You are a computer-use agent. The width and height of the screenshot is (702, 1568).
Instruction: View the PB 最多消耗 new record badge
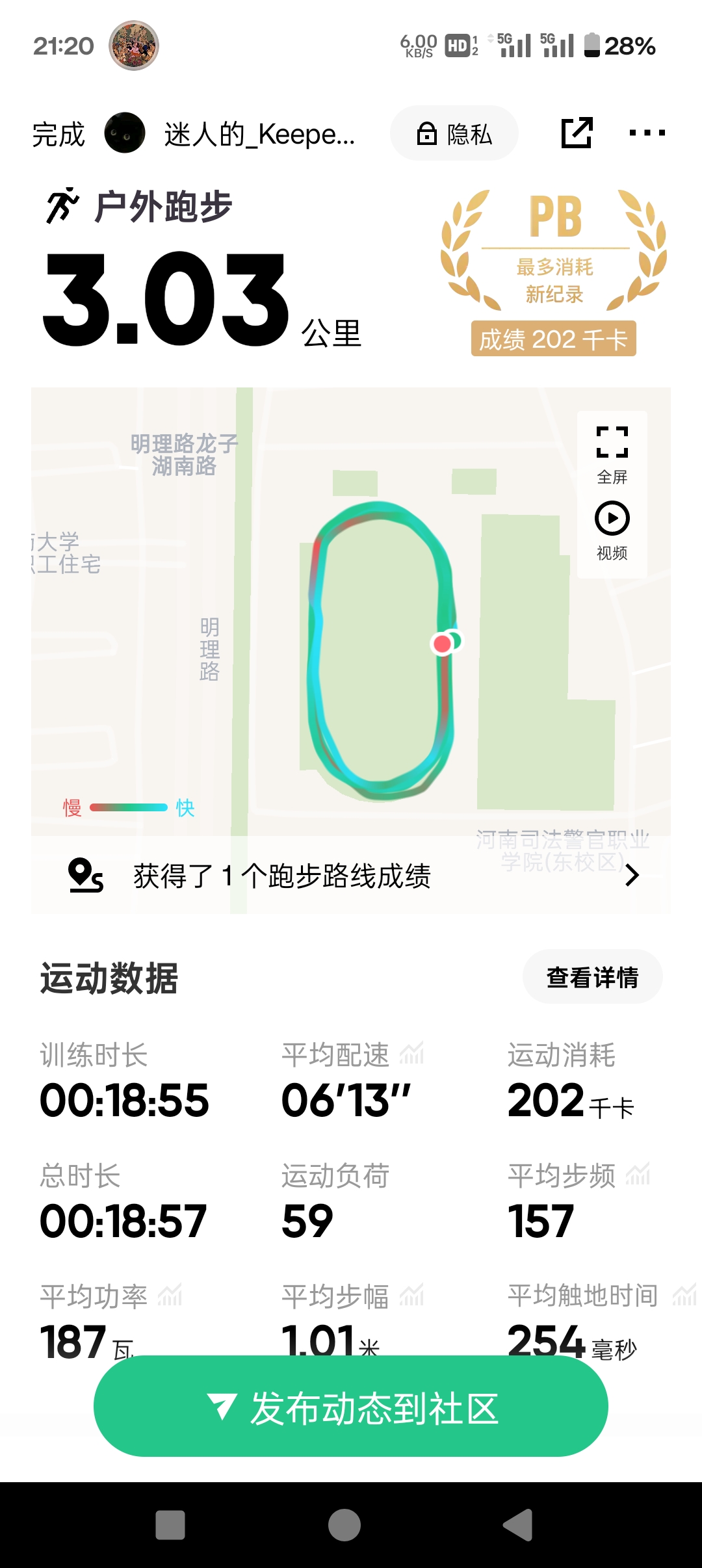click(554, 273)
